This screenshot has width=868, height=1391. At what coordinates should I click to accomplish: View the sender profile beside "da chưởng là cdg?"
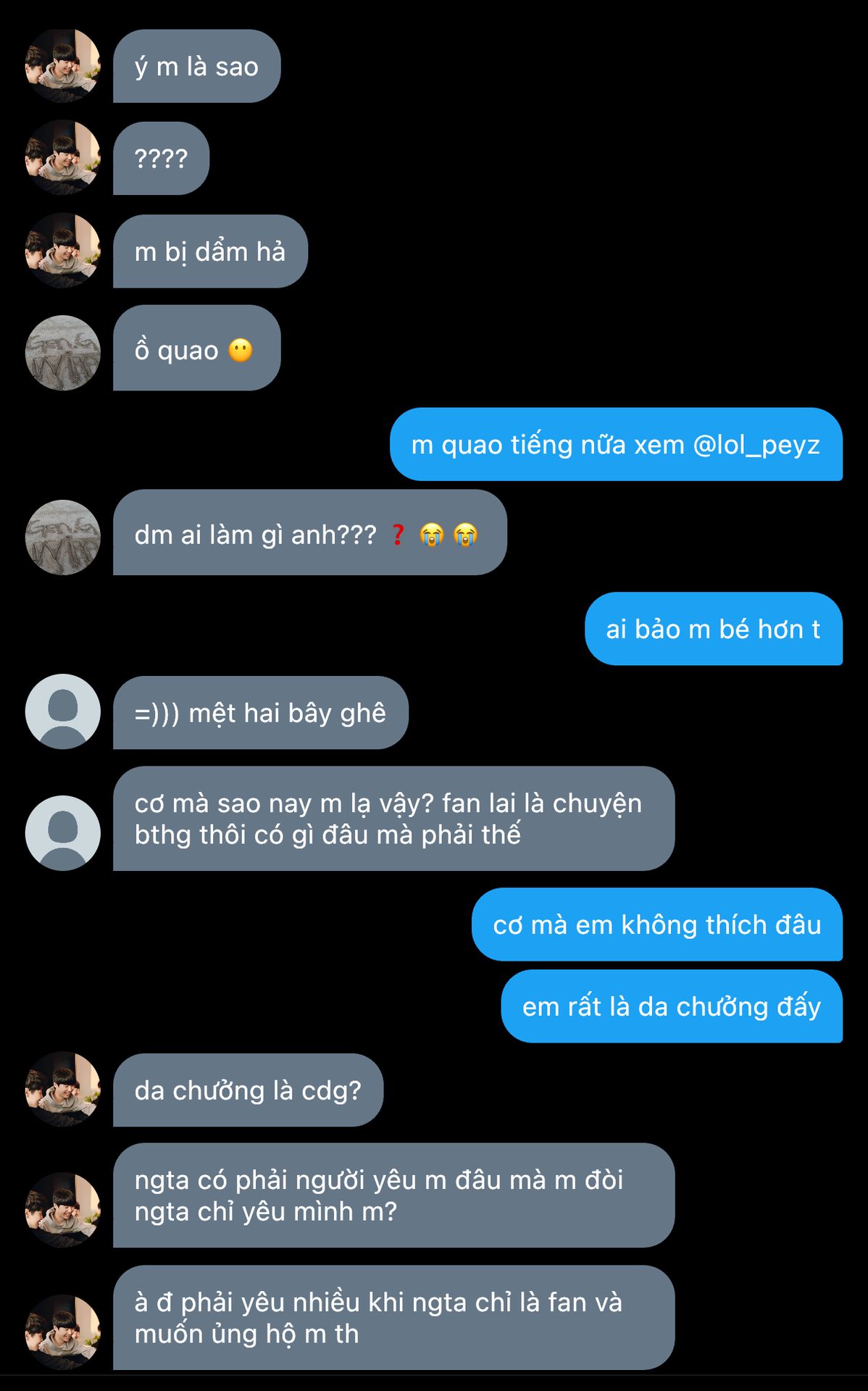point(63,1089)
